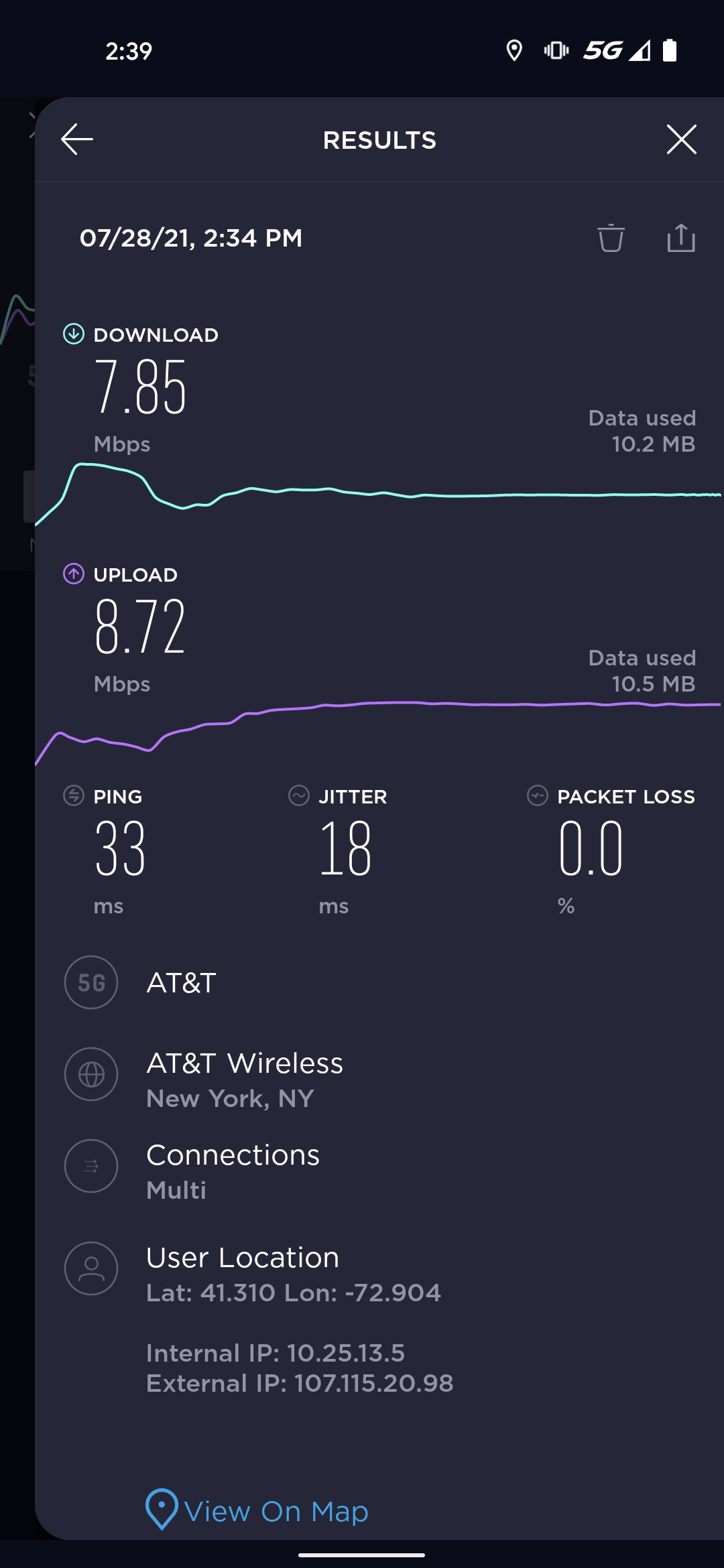
Task: Go back using the arrow icon
Action: coord(77,139)
